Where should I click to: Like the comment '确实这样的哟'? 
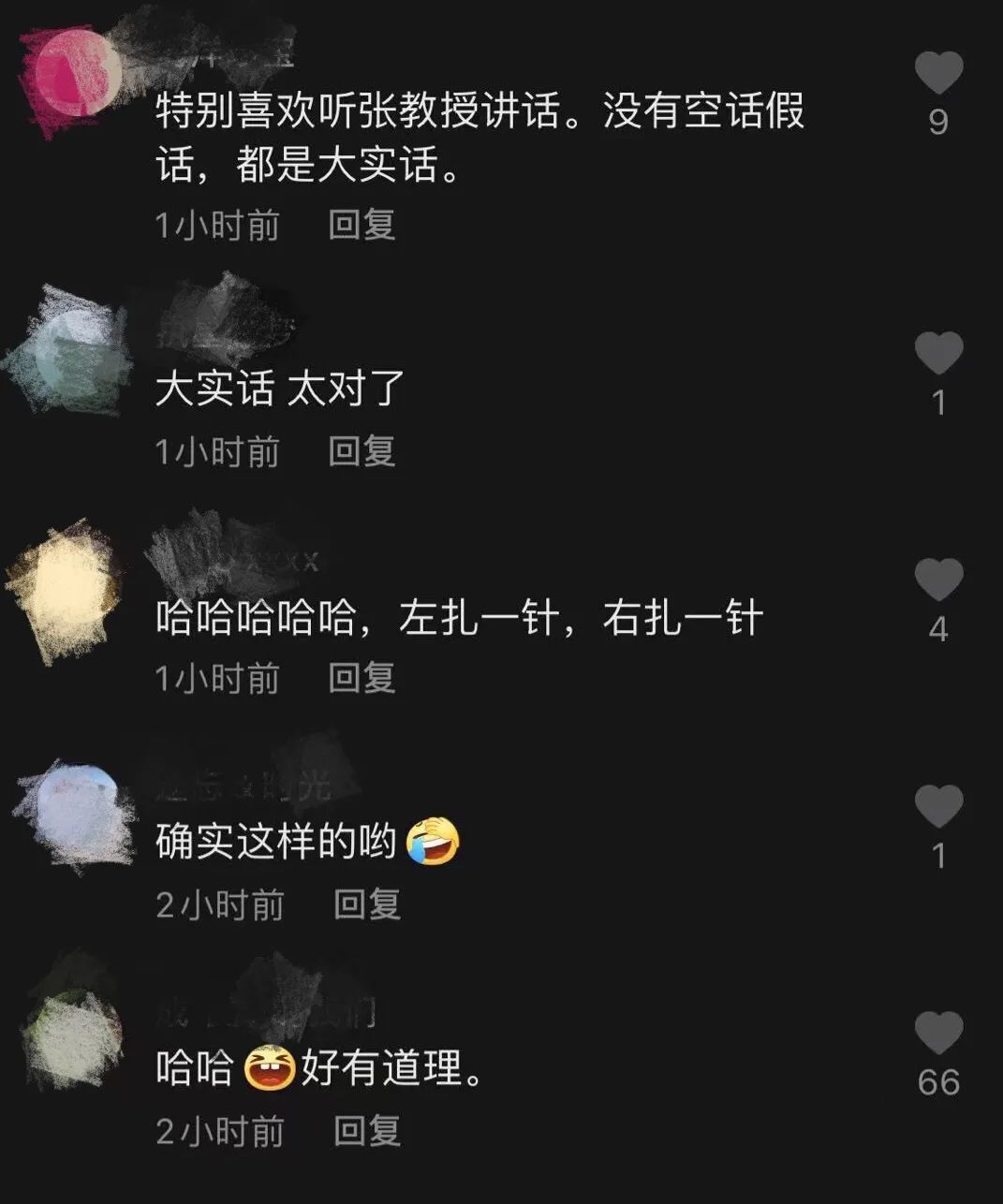click(x=938, y=807)
